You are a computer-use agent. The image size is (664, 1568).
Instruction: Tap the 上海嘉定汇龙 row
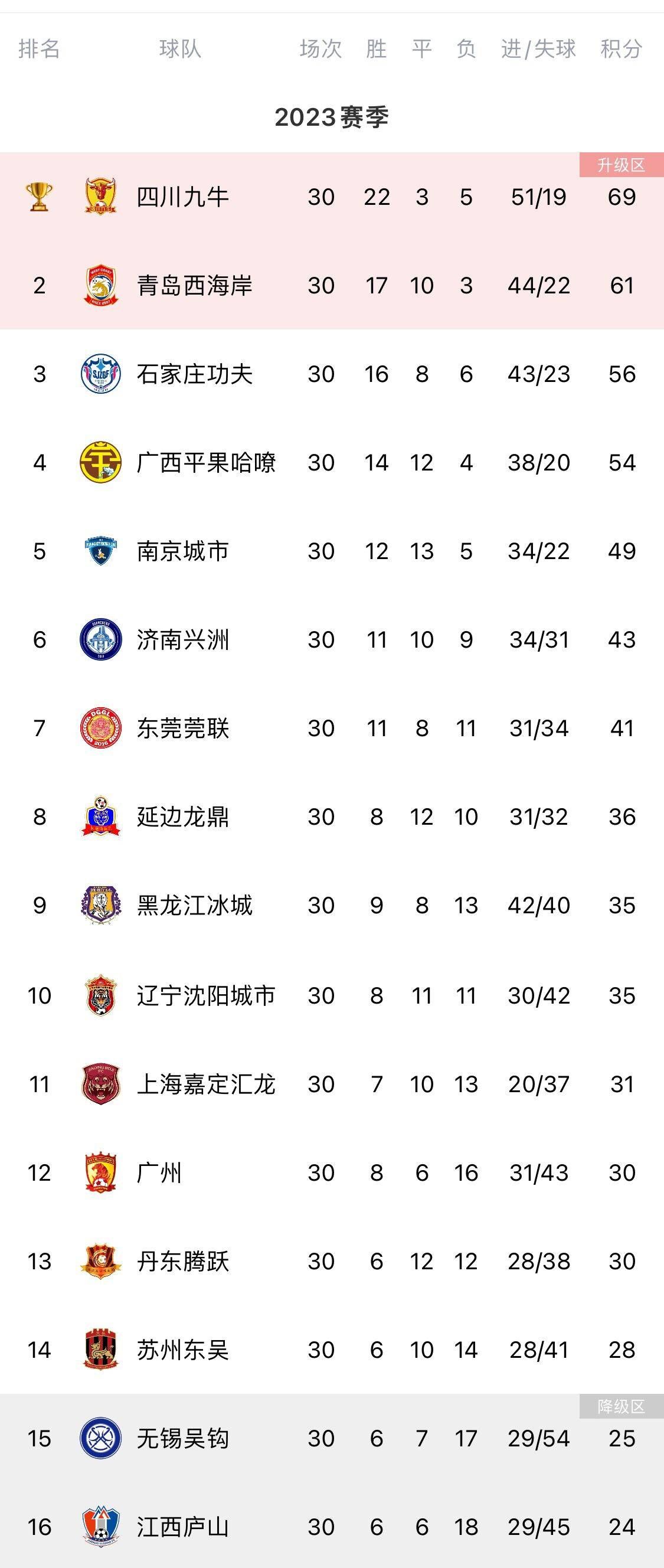coord(206,1084)
